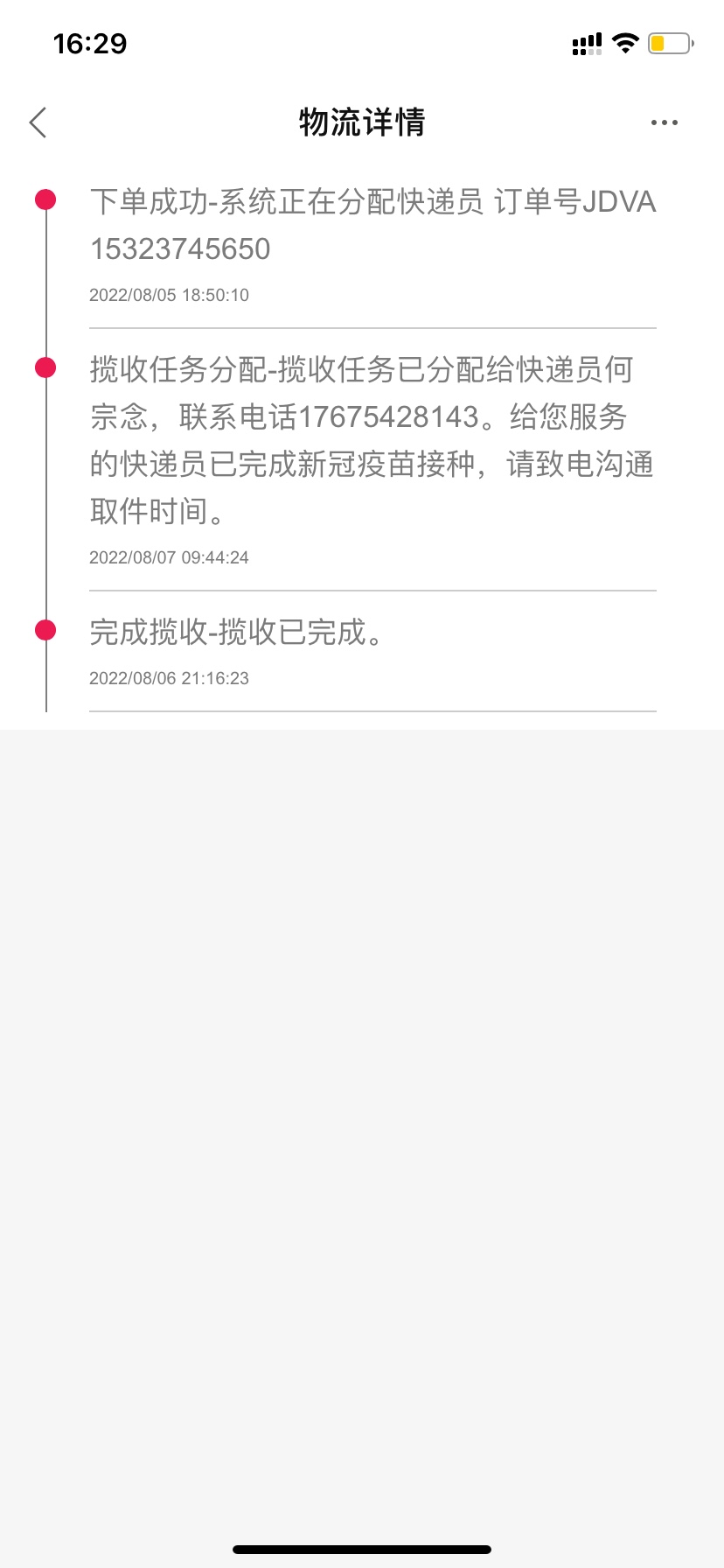The width and height of the screenshot is (724, 1568).
Task: Open the three-dot overflow menu
Action: pyautogui.click(x=665, y=122)
